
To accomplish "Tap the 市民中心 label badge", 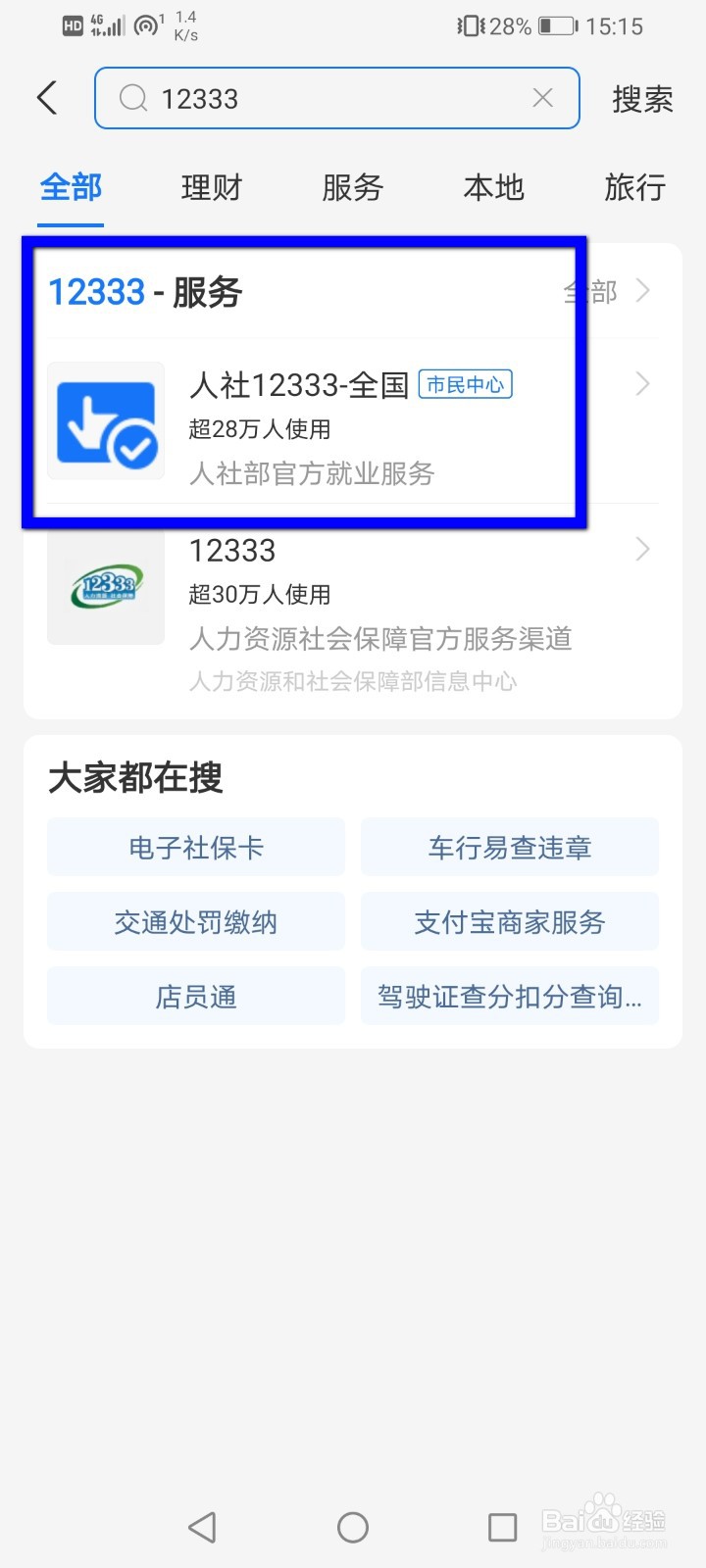I will coord(465,384).
